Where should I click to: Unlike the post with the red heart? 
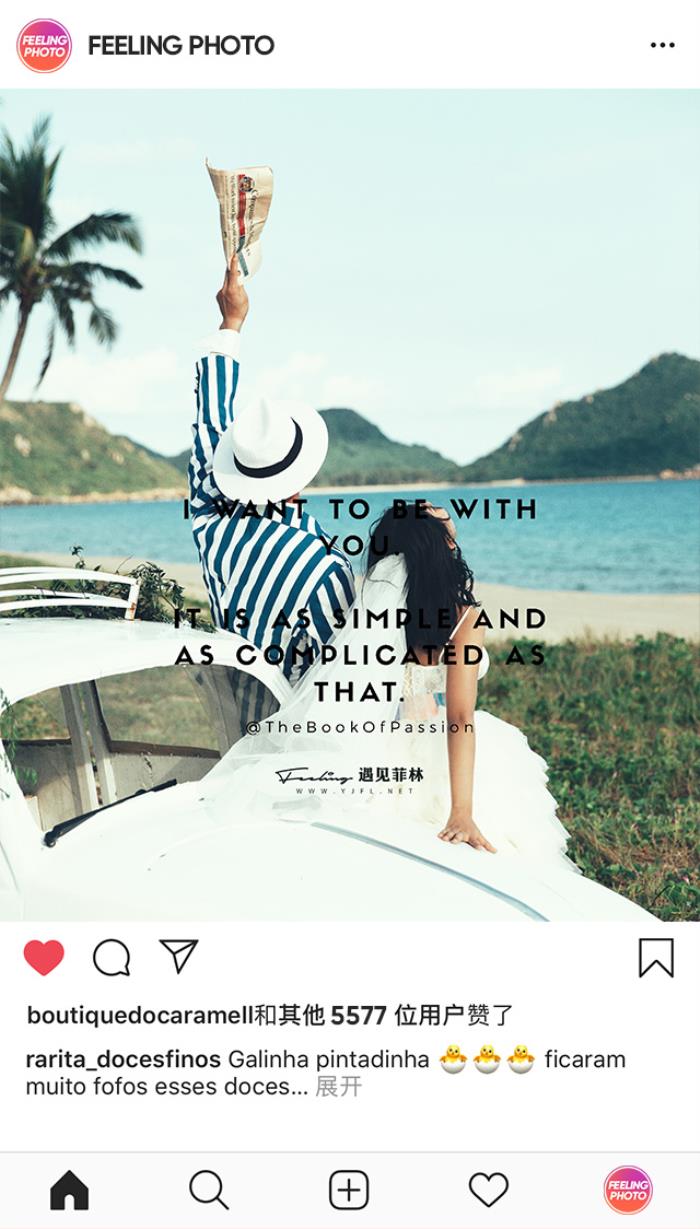[x=44, y=958]
